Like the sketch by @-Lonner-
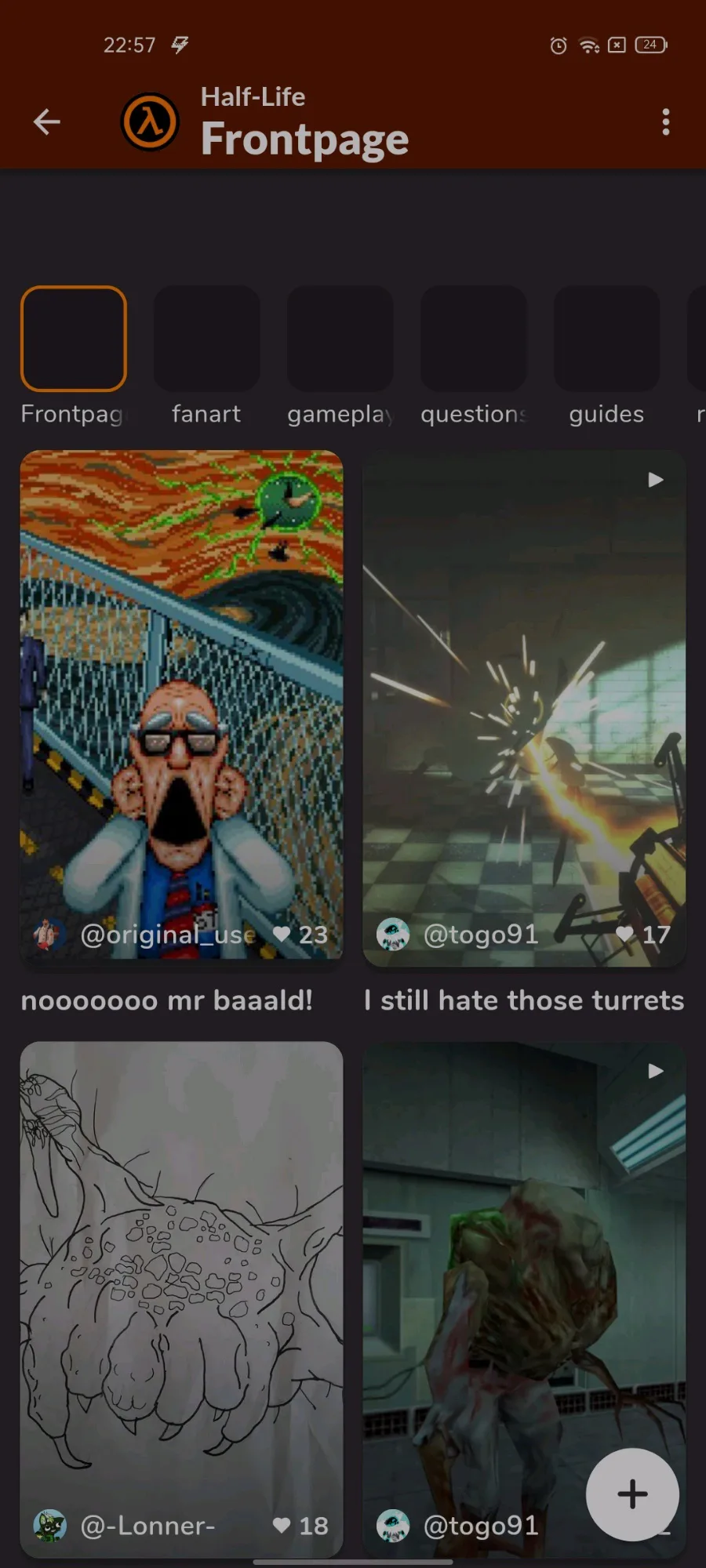This screenshot has height=1568, width=706. 300,1526
